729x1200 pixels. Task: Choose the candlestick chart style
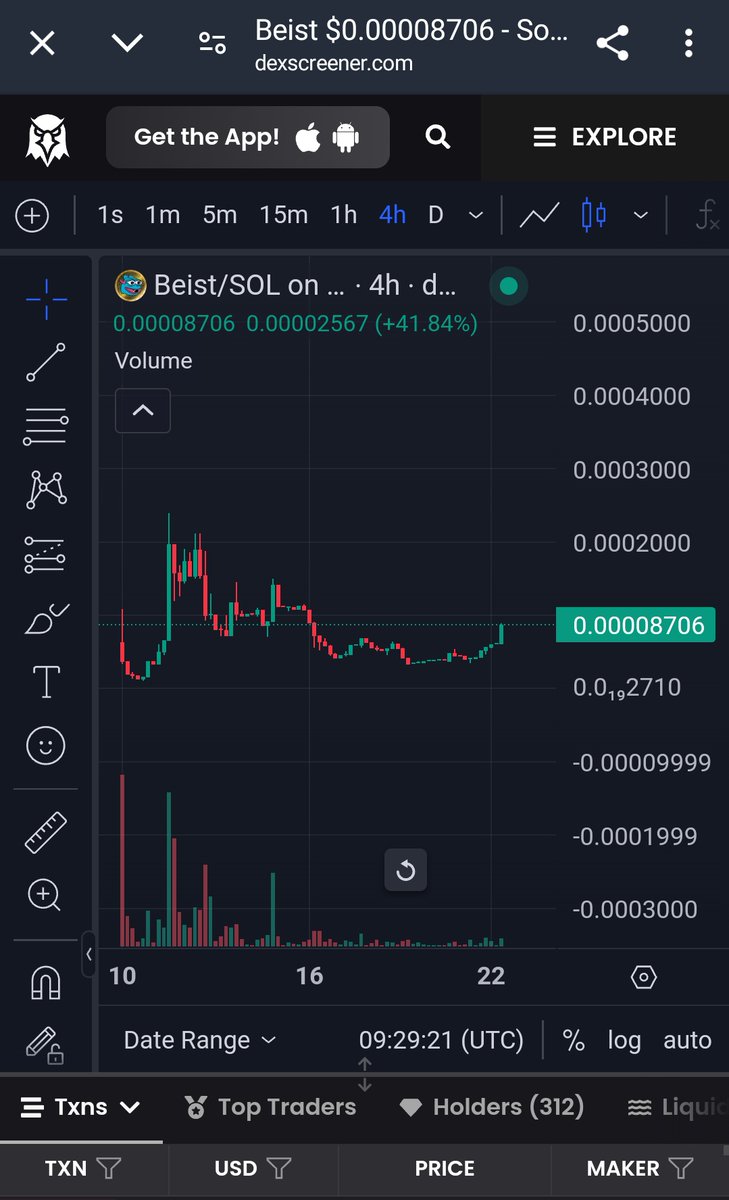(x=594, y=215)
